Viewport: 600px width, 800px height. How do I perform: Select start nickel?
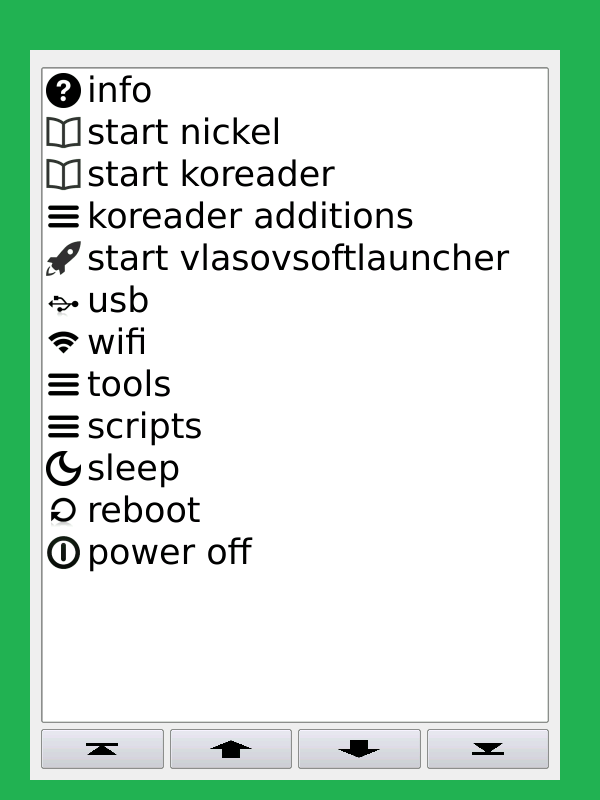click(x=183, y=133)
